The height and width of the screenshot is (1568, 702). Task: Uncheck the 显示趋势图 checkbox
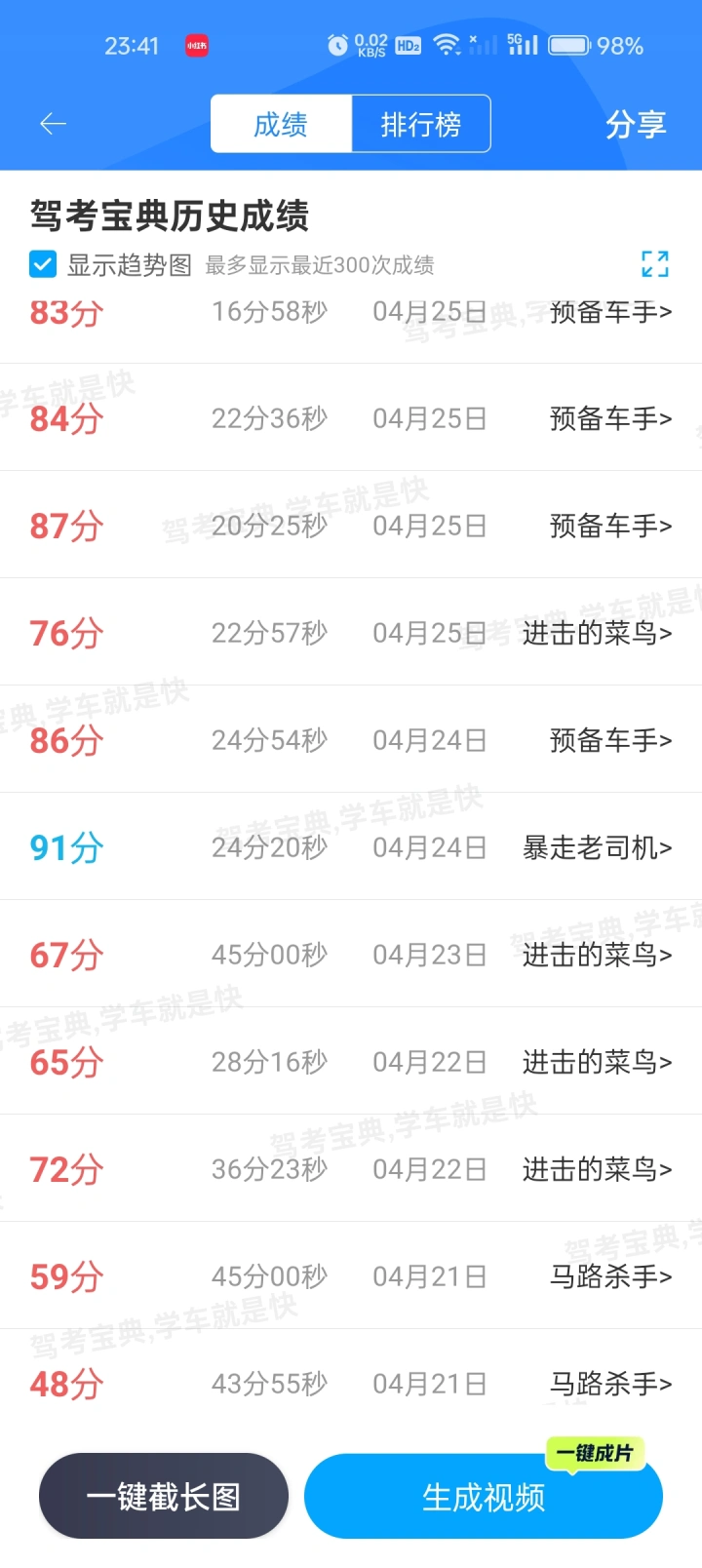43,264
